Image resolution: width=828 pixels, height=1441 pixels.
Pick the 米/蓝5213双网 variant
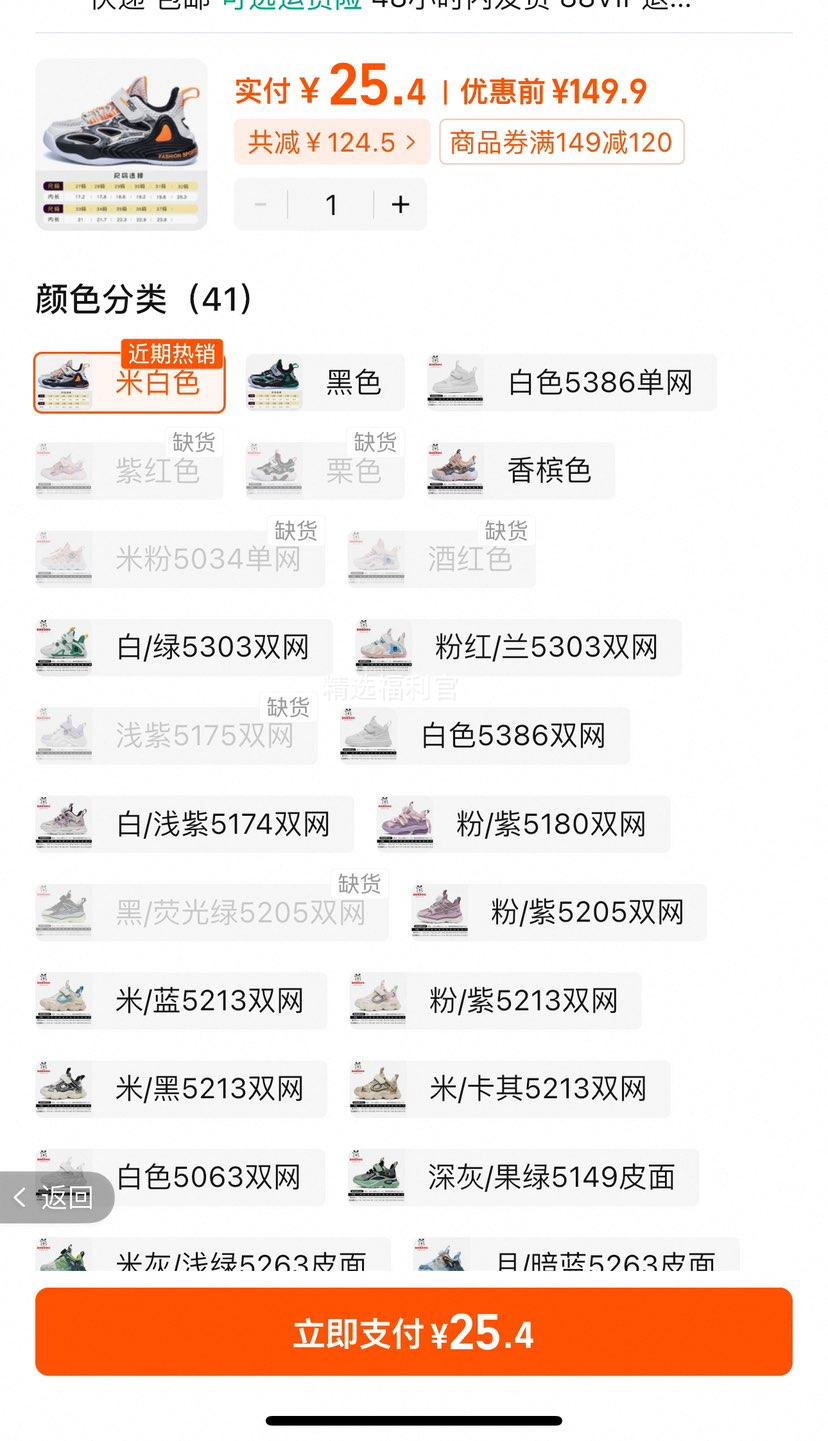181,1000
